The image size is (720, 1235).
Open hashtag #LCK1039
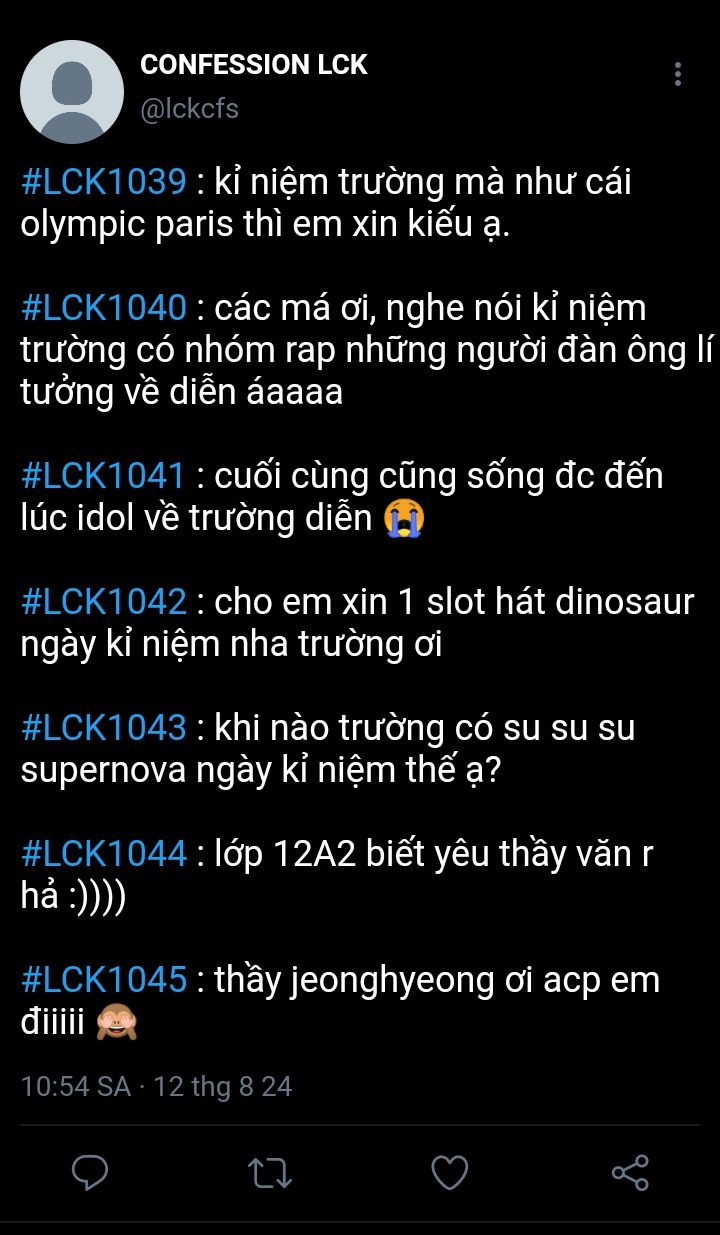point(104,183)
